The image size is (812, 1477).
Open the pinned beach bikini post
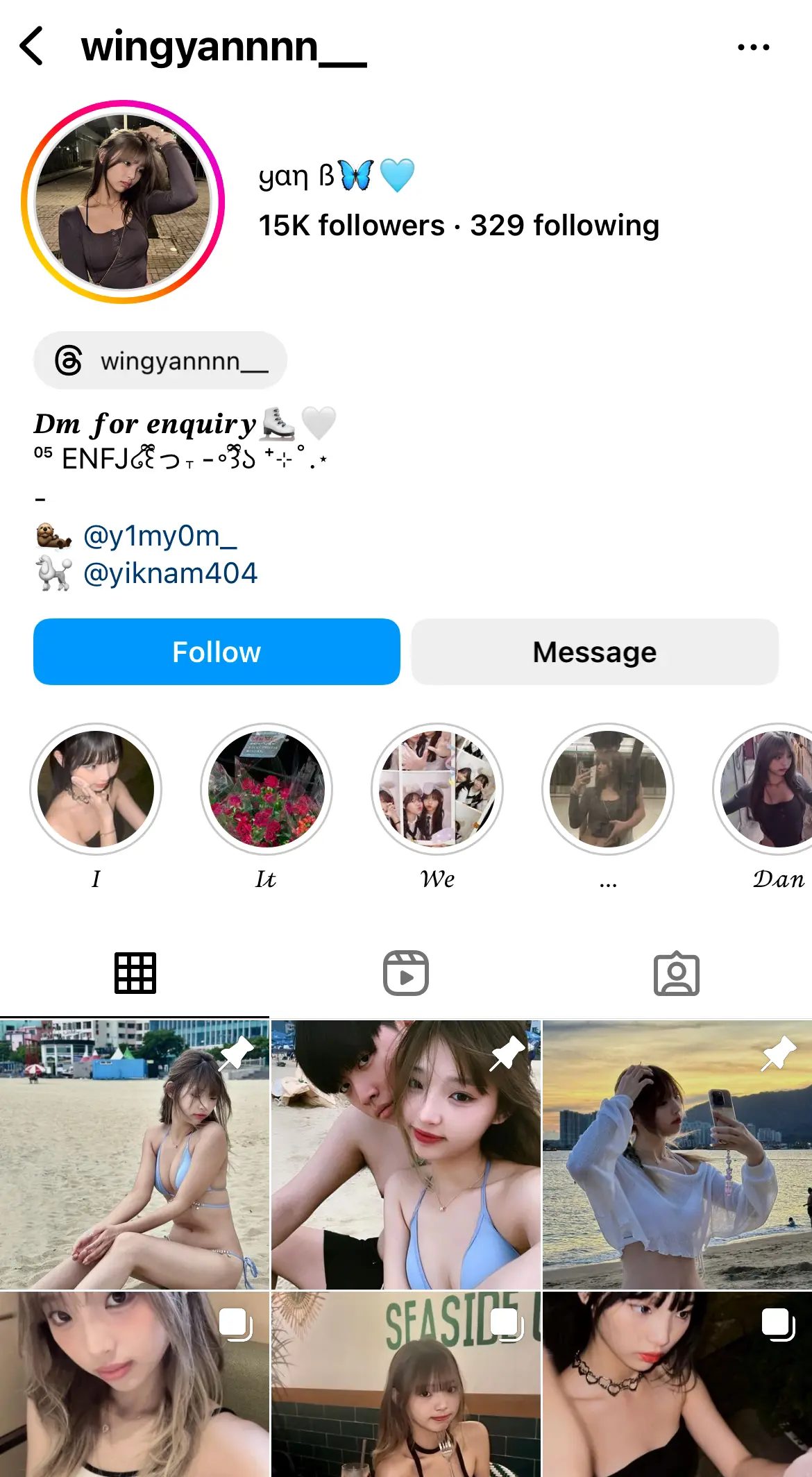(134, 1154)
